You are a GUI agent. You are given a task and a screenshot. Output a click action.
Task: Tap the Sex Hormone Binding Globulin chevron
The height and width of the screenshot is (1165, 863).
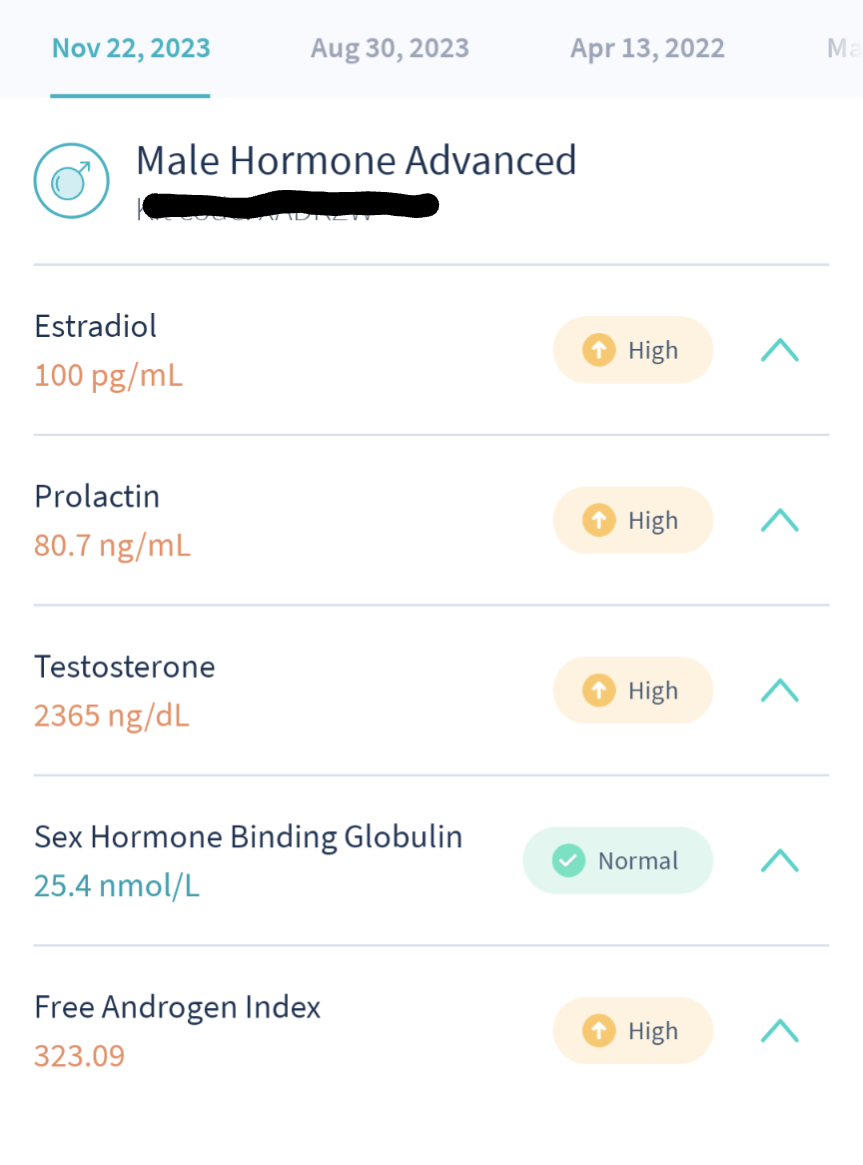[779, 860]
